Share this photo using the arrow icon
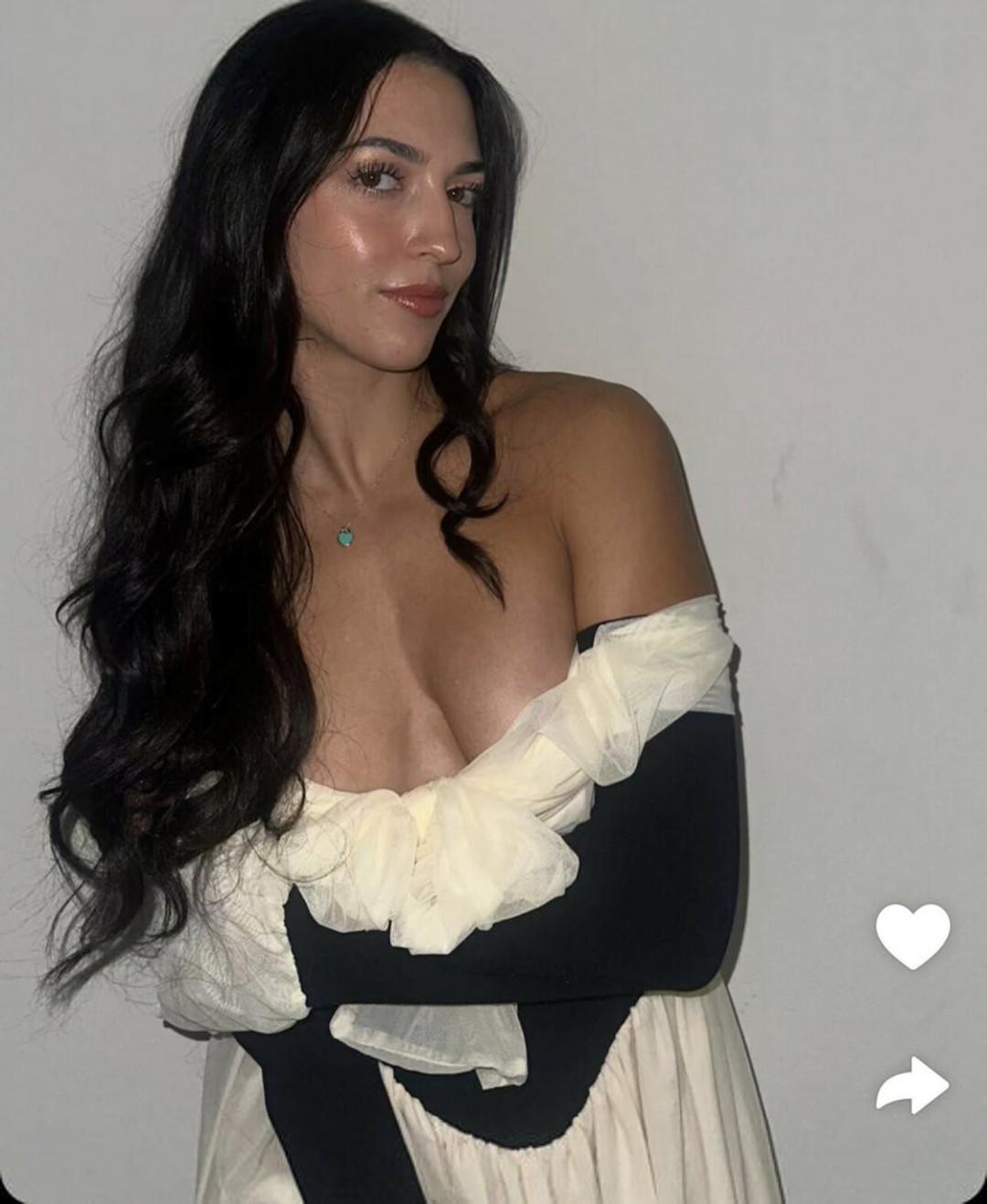987x1204 pixels. click(x=912, y=1085)
